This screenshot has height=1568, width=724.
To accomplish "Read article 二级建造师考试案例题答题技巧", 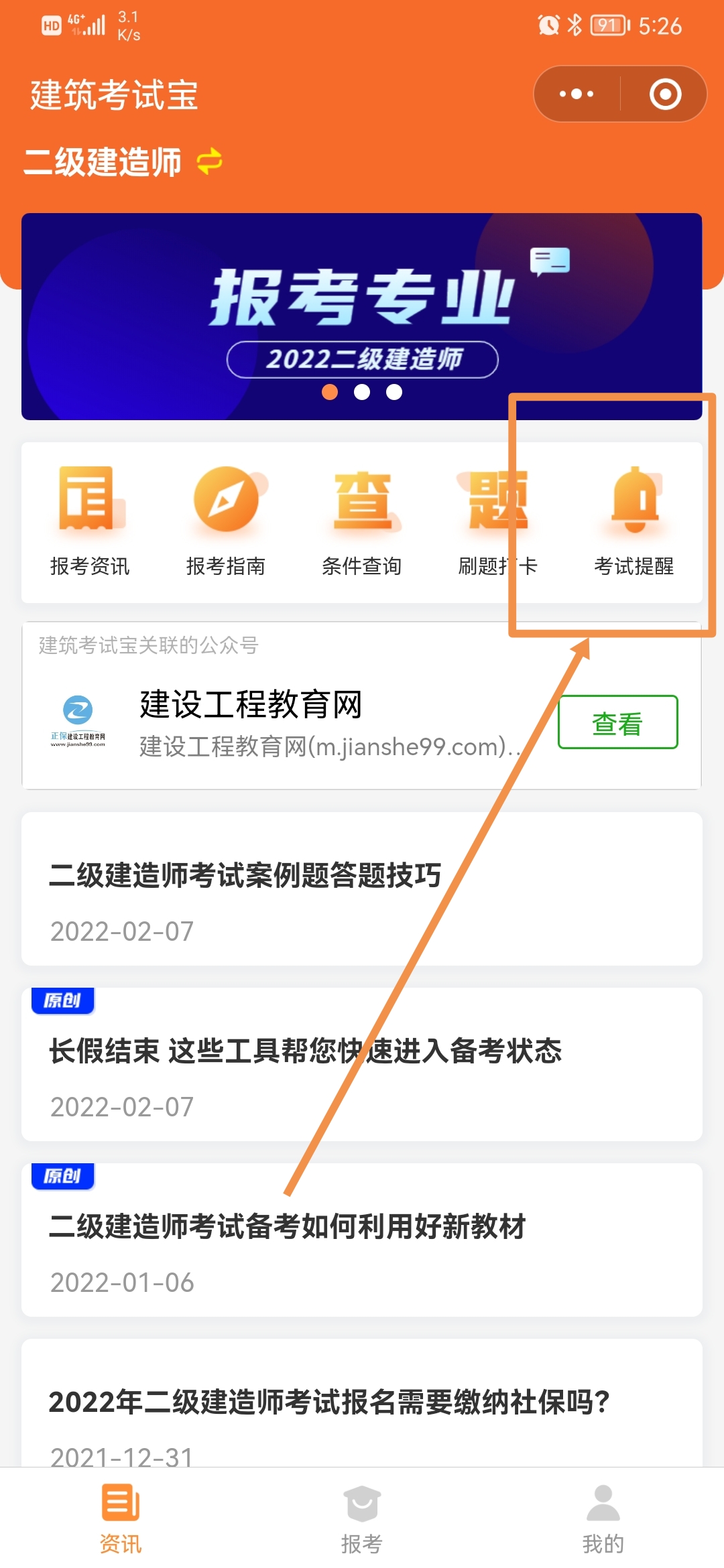I will click(x=245, y=875).
